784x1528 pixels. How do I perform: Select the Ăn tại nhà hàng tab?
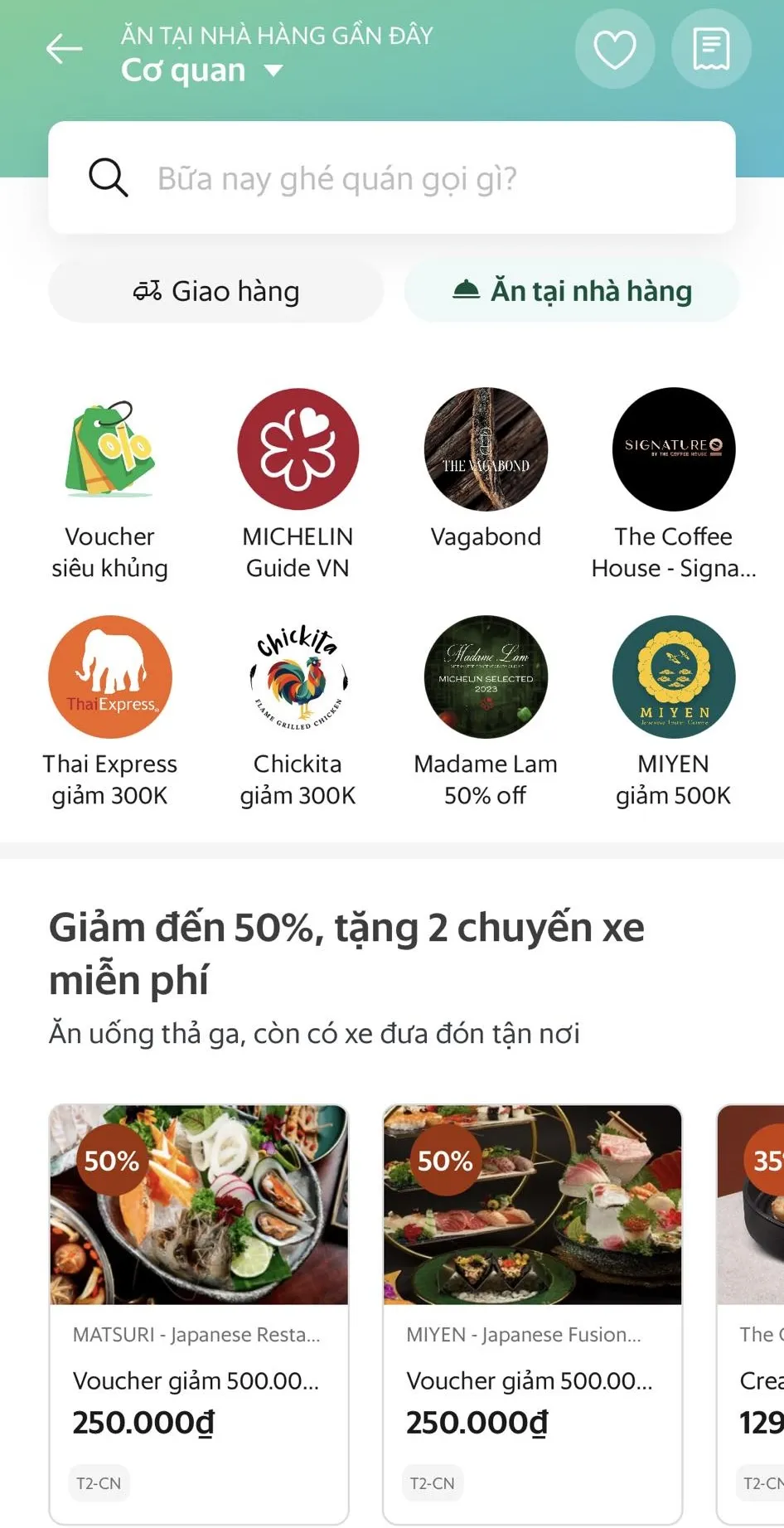[x=573, y=291]
